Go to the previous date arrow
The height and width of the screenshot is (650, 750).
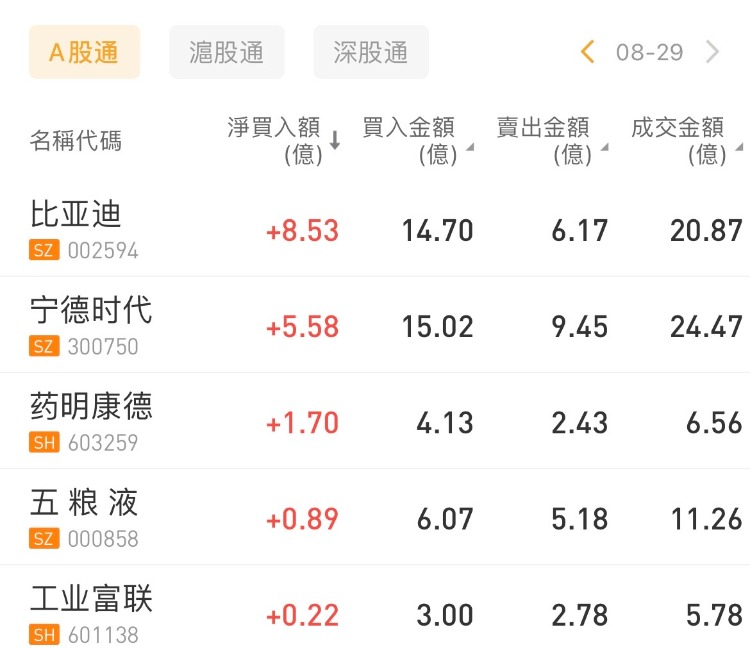click(x=588, y=52)
